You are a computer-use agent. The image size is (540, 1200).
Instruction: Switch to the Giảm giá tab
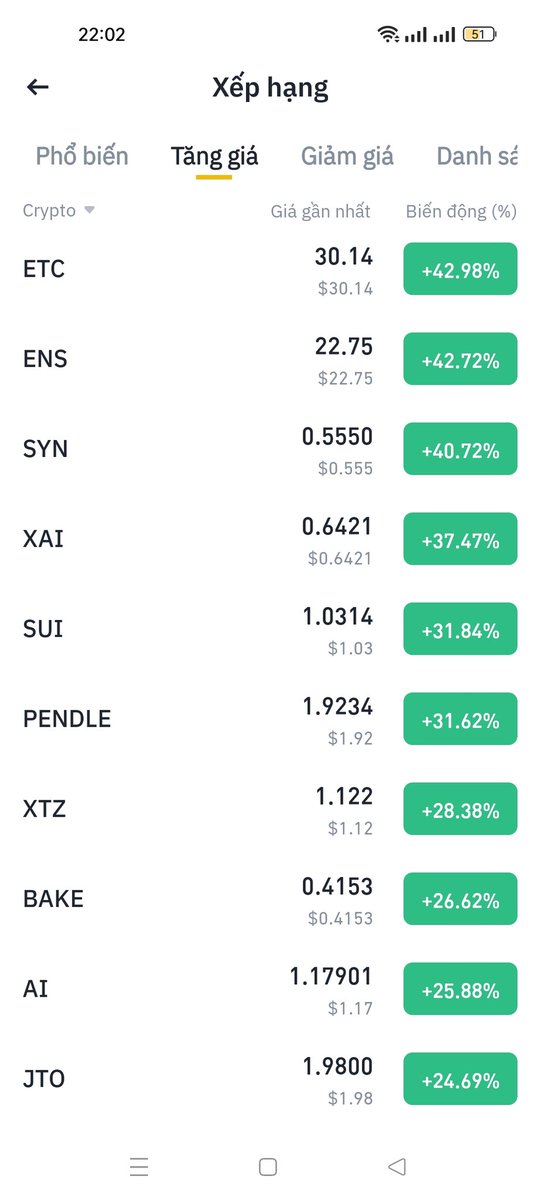click(347, 156)
